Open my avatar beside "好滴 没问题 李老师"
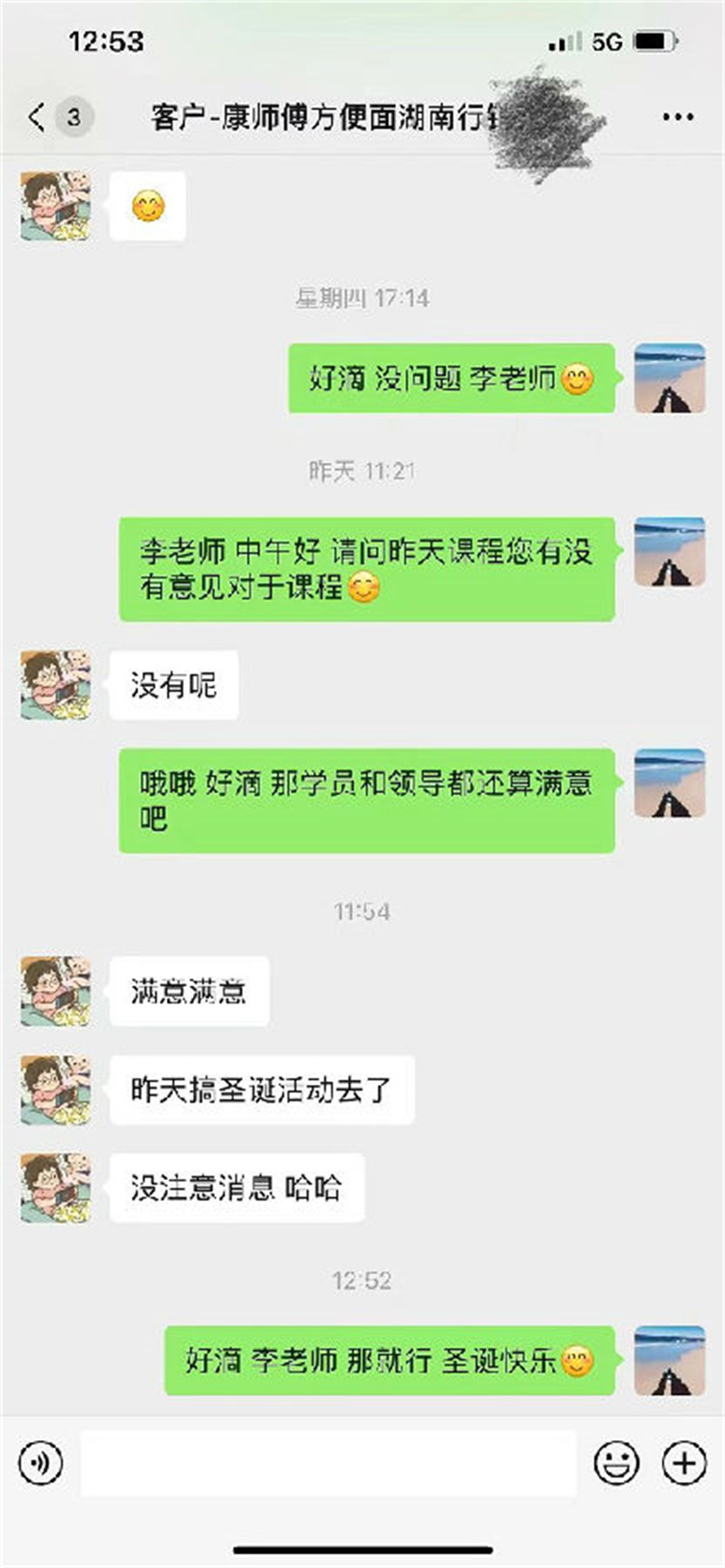Image resolution: width=725 pixels, height=1568 pixels. (670, 379)
